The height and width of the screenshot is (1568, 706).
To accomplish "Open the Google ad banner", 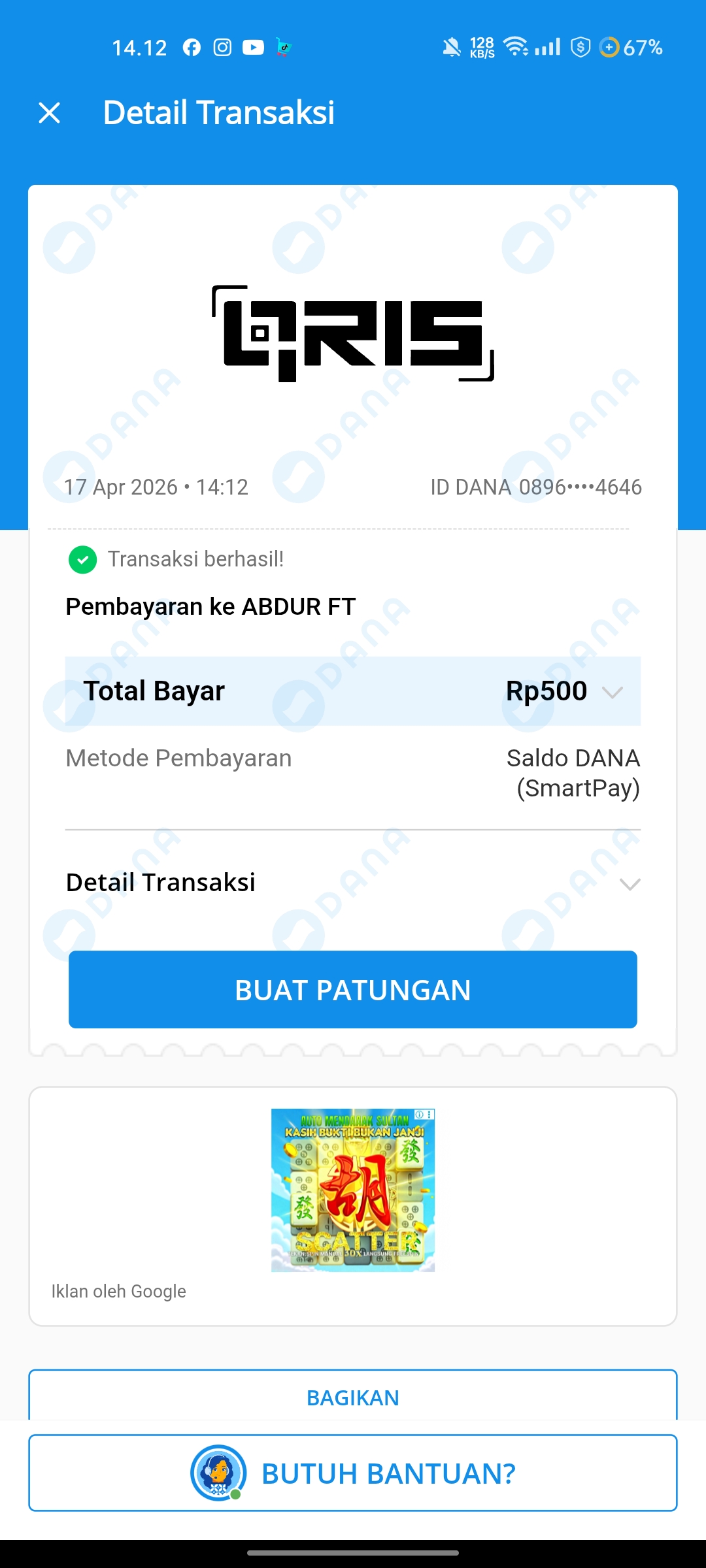I will [353, 1190].
